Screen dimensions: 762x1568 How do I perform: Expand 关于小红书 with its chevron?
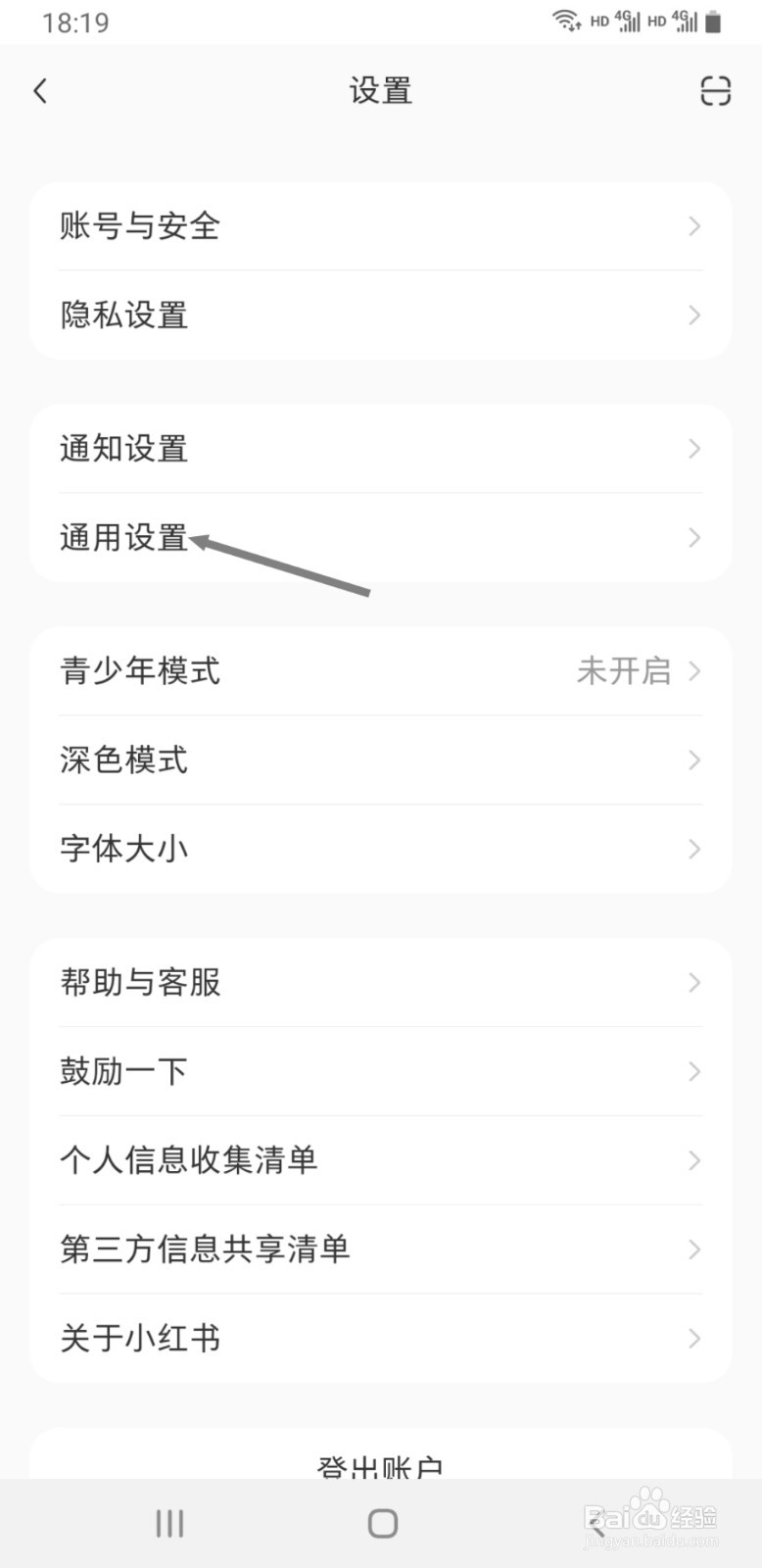(x=693, y=1338)
